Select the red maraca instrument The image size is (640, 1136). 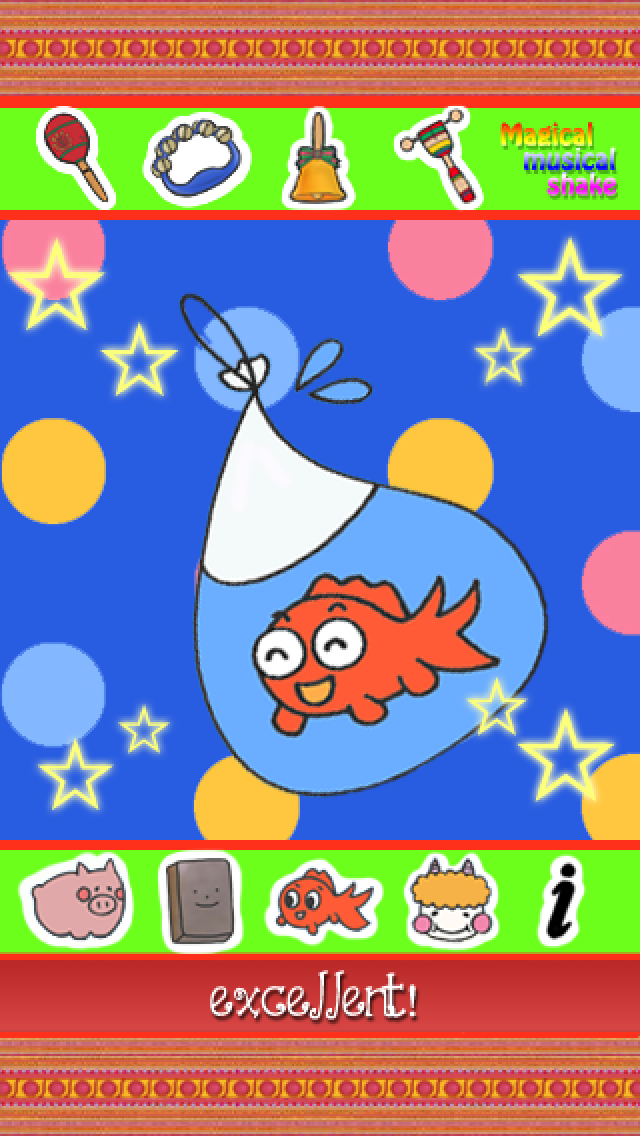tap(76, 156)
